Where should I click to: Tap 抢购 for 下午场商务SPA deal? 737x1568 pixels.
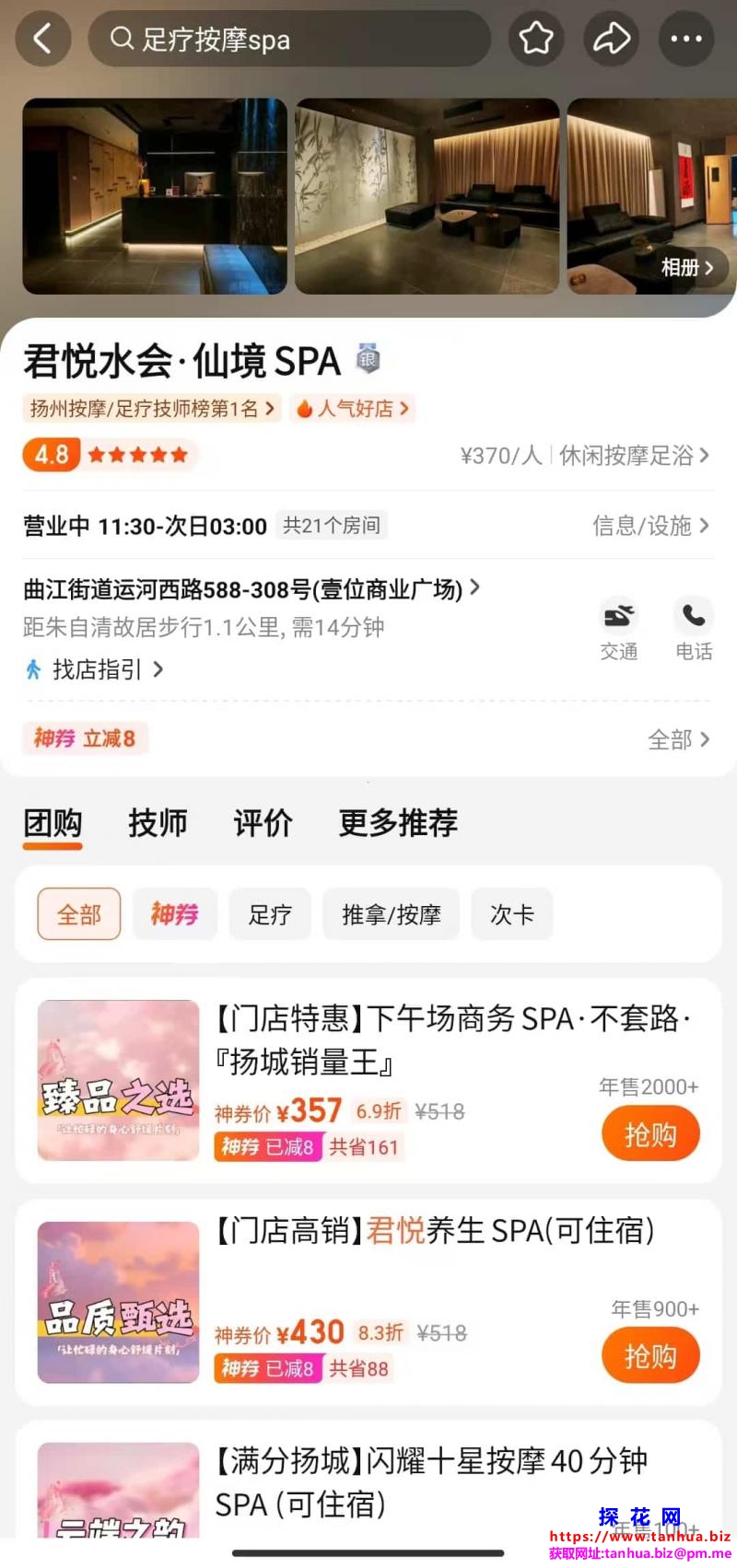[x=650, y=1134]
